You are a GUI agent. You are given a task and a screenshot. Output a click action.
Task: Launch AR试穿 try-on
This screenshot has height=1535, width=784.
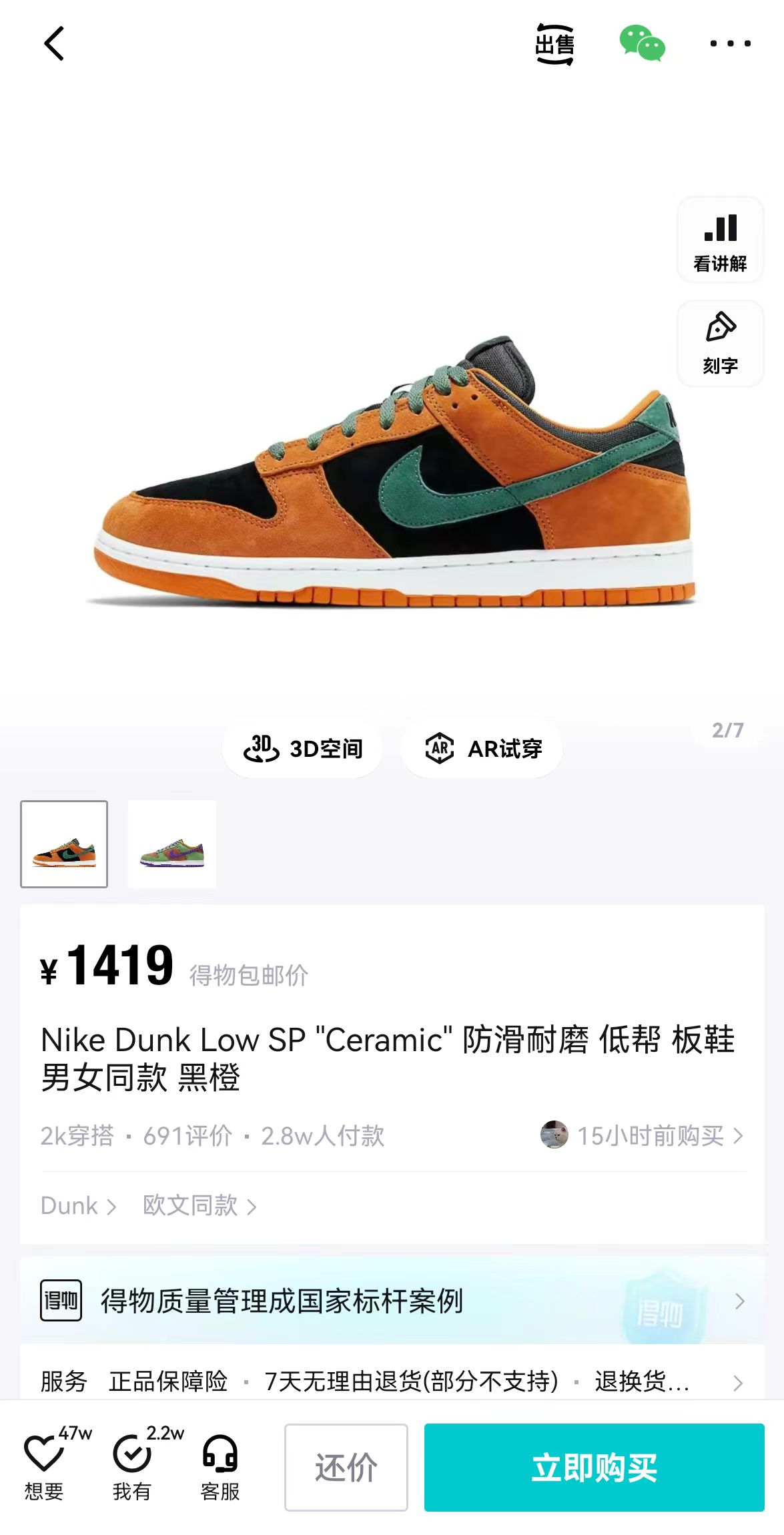(x=482, y=748)
